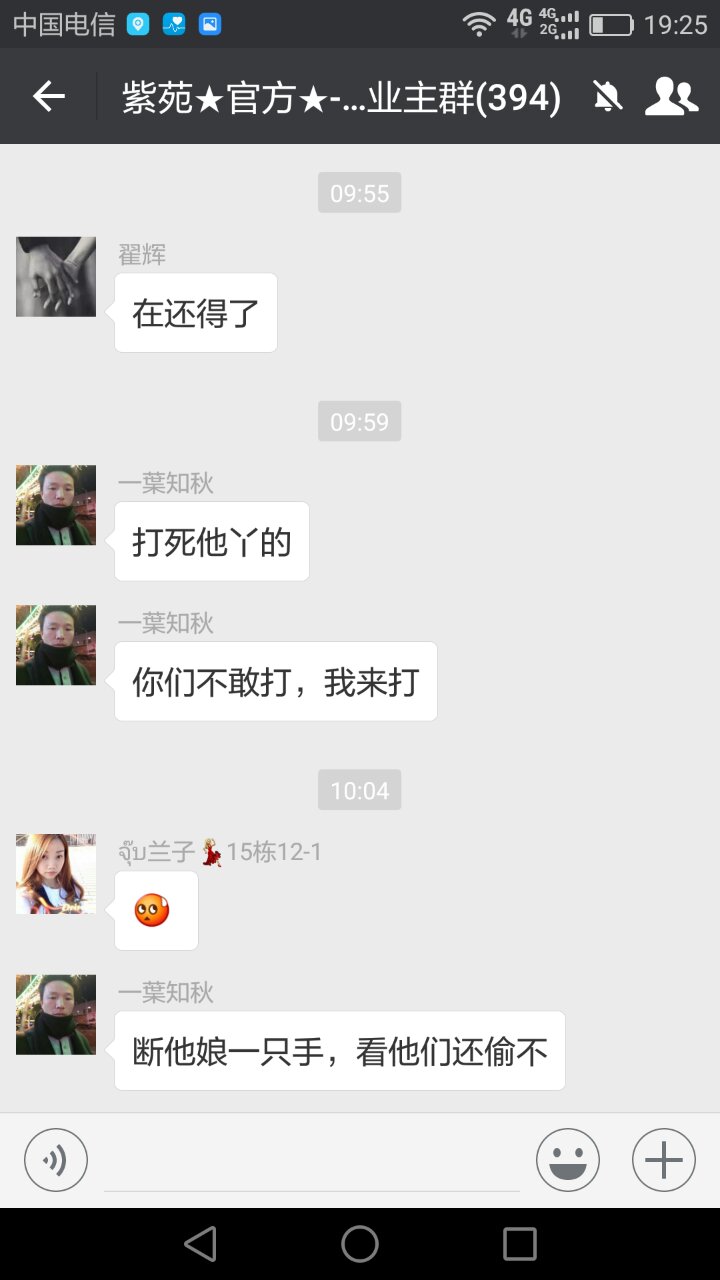Open 兰子 15栋12-1's profile avatar
The height and width of the screenshot is (1280, 720).
coord(56,874)
